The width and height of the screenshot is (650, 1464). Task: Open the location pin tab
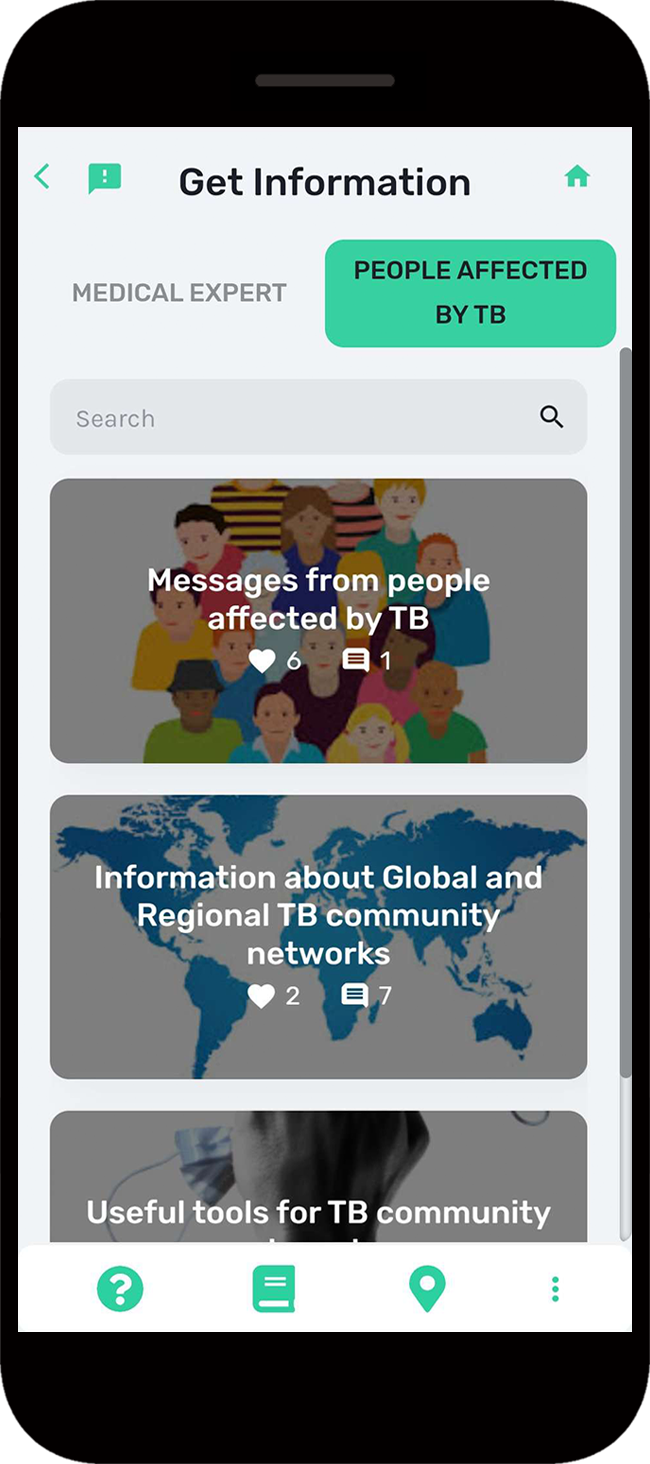coord(427,1288)
